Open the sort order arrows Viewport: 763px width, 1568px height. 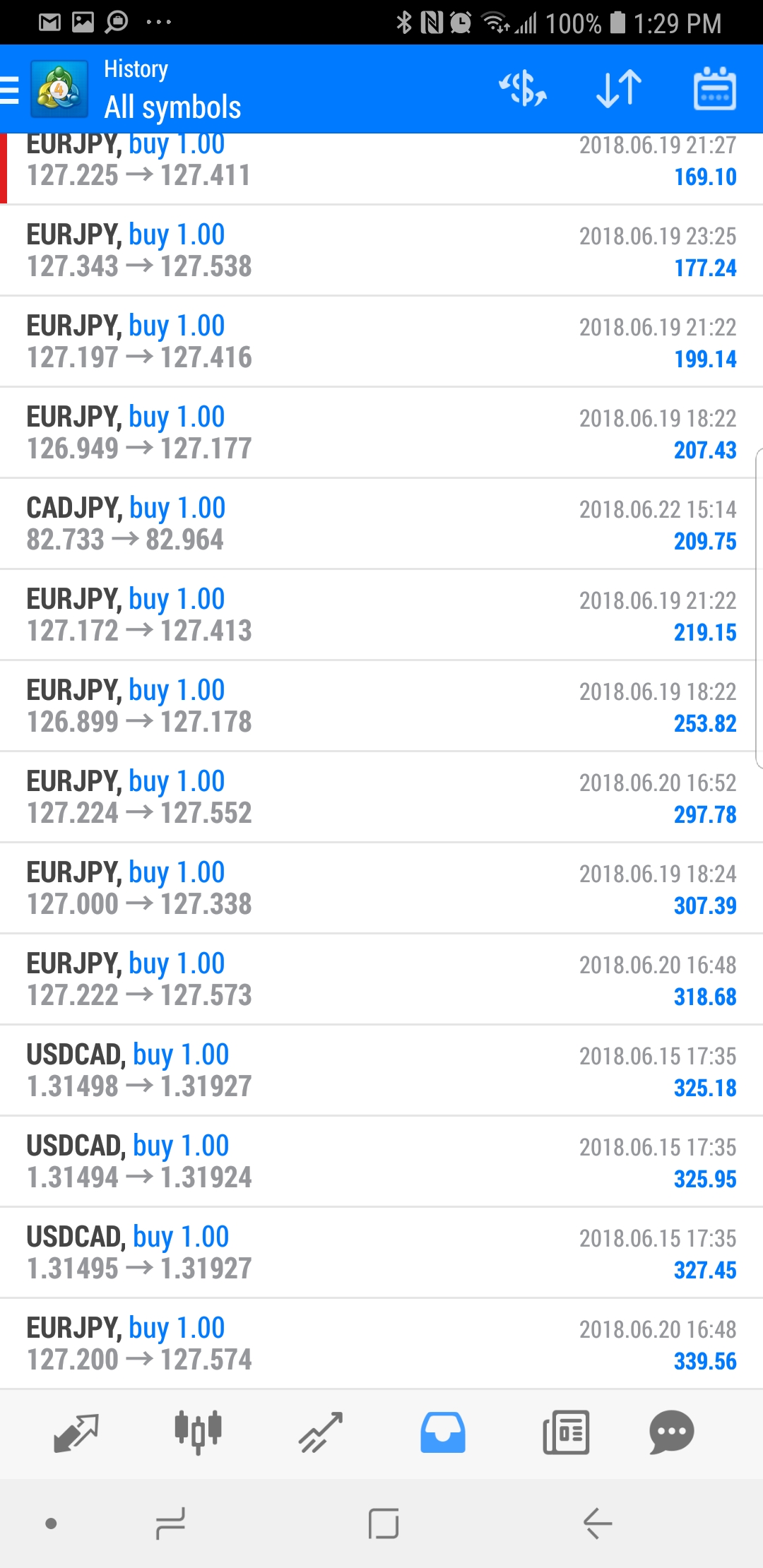pyautogui.click(x=619, y=89)
